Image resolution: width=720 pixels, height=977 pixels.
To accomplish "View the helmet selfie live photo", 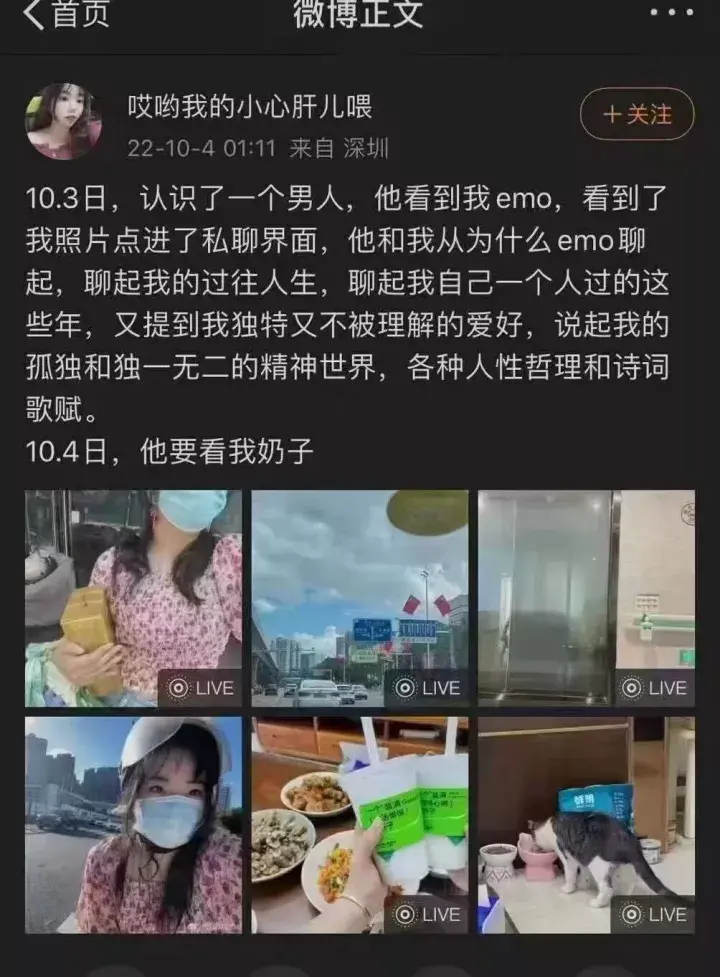I will click(133, 825).
